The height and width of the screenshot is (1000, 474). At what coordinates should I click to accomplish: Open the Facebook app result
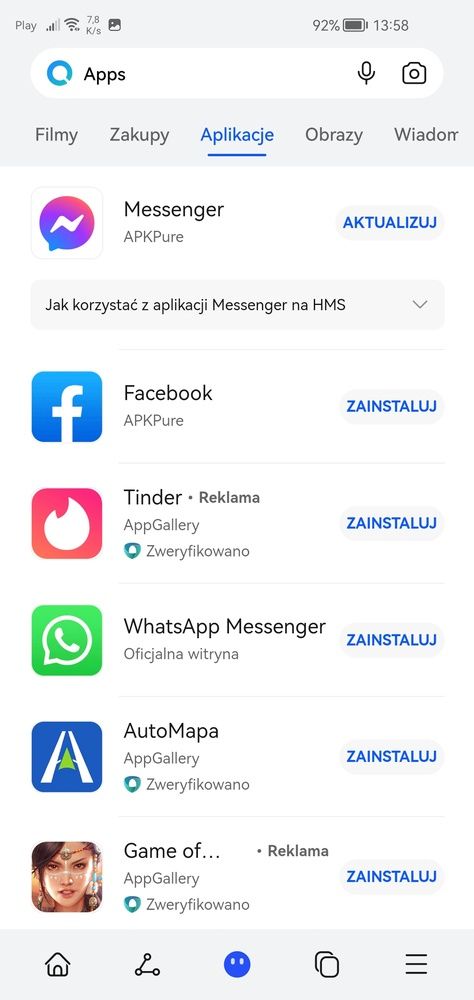click(x=168, y=393)
